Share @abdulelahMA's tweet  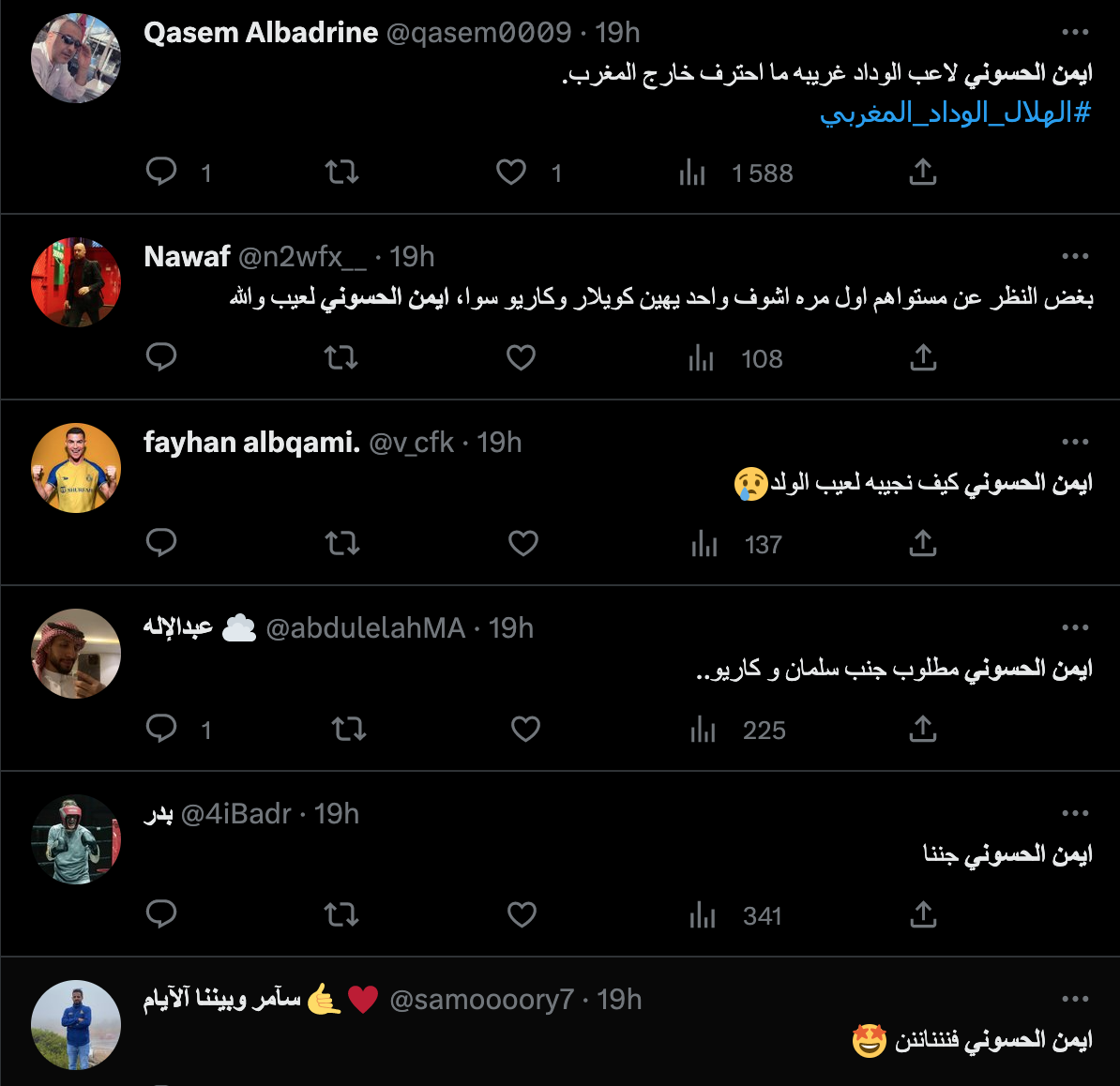[923, 730]
